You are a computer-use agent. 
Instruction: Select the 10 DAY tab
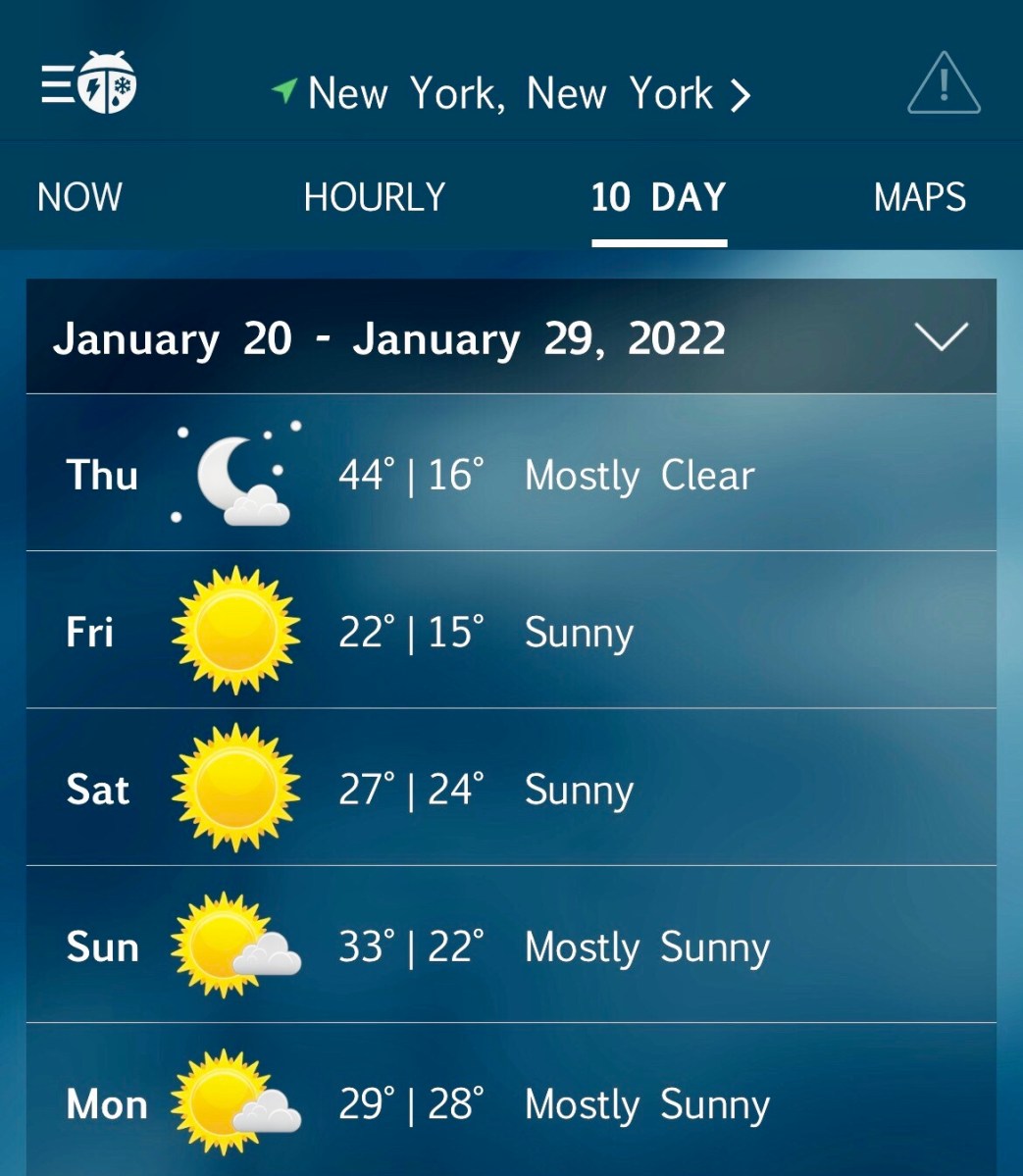[658, 197]
